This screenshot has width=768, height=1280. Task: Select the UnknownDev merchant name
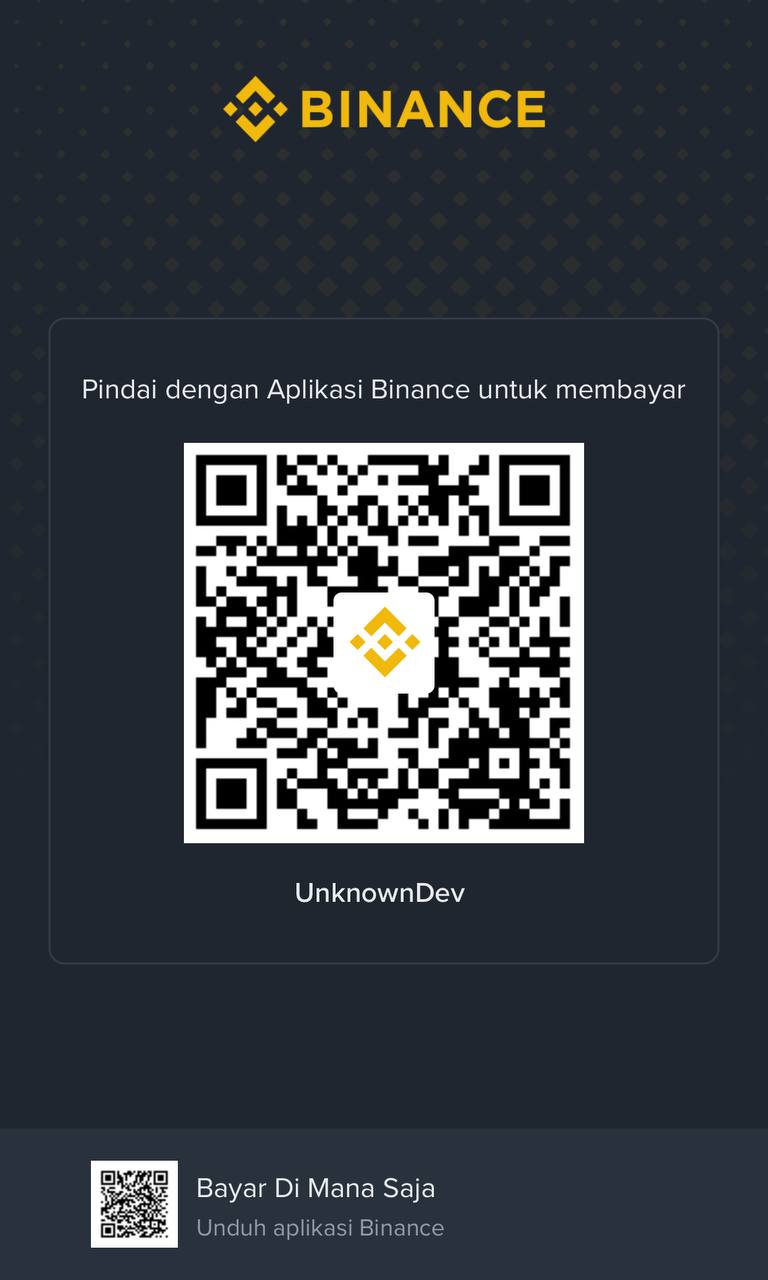(381, 892)
